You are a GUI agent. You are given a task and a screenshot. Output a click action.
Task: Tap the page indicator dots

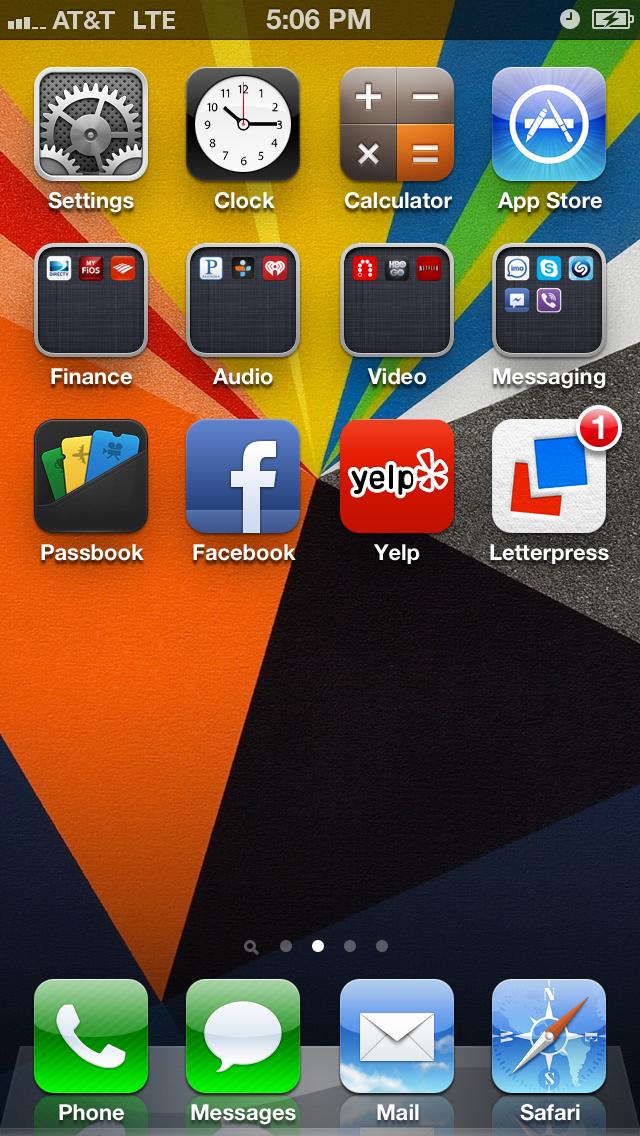click(x=318, y=945)
